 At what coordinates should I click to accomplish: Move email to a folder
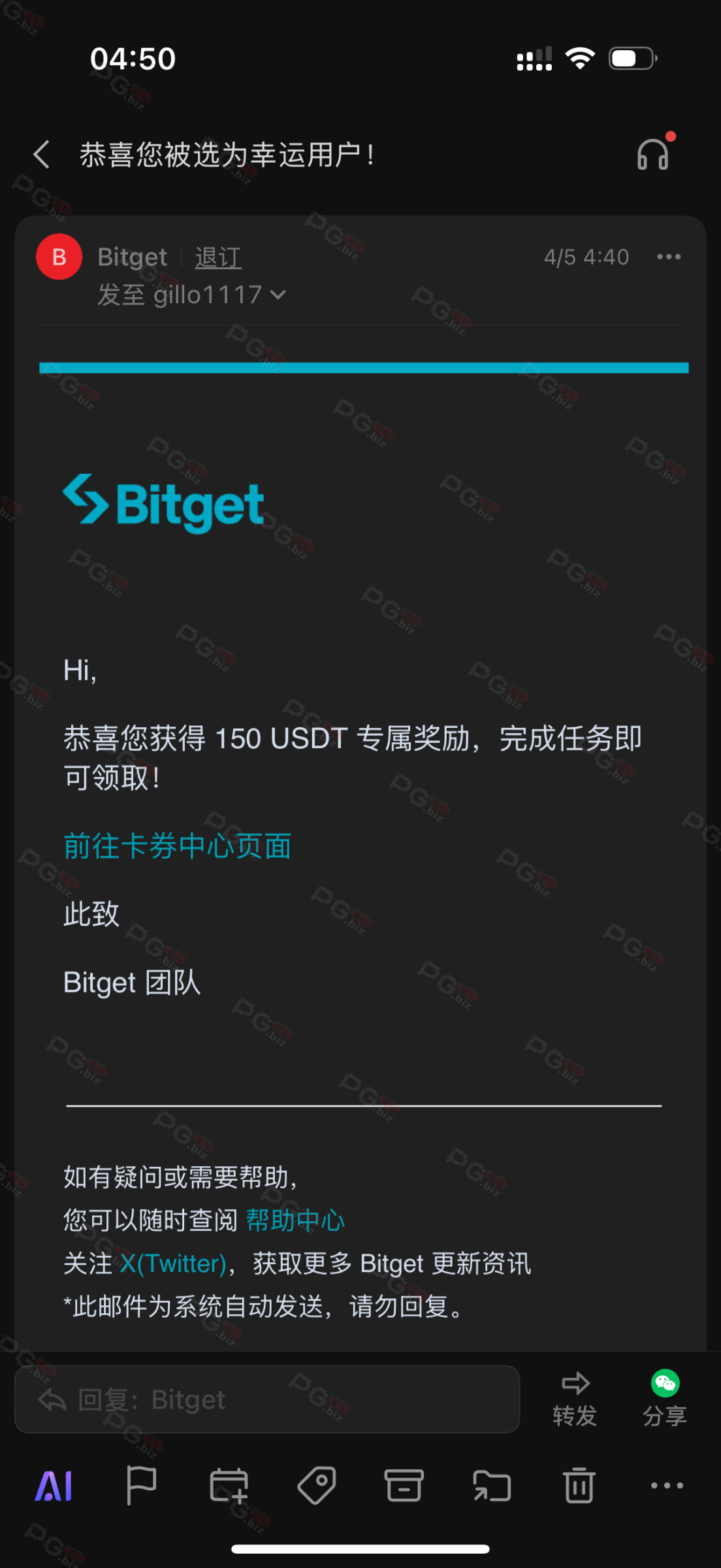click(492, 1486)
